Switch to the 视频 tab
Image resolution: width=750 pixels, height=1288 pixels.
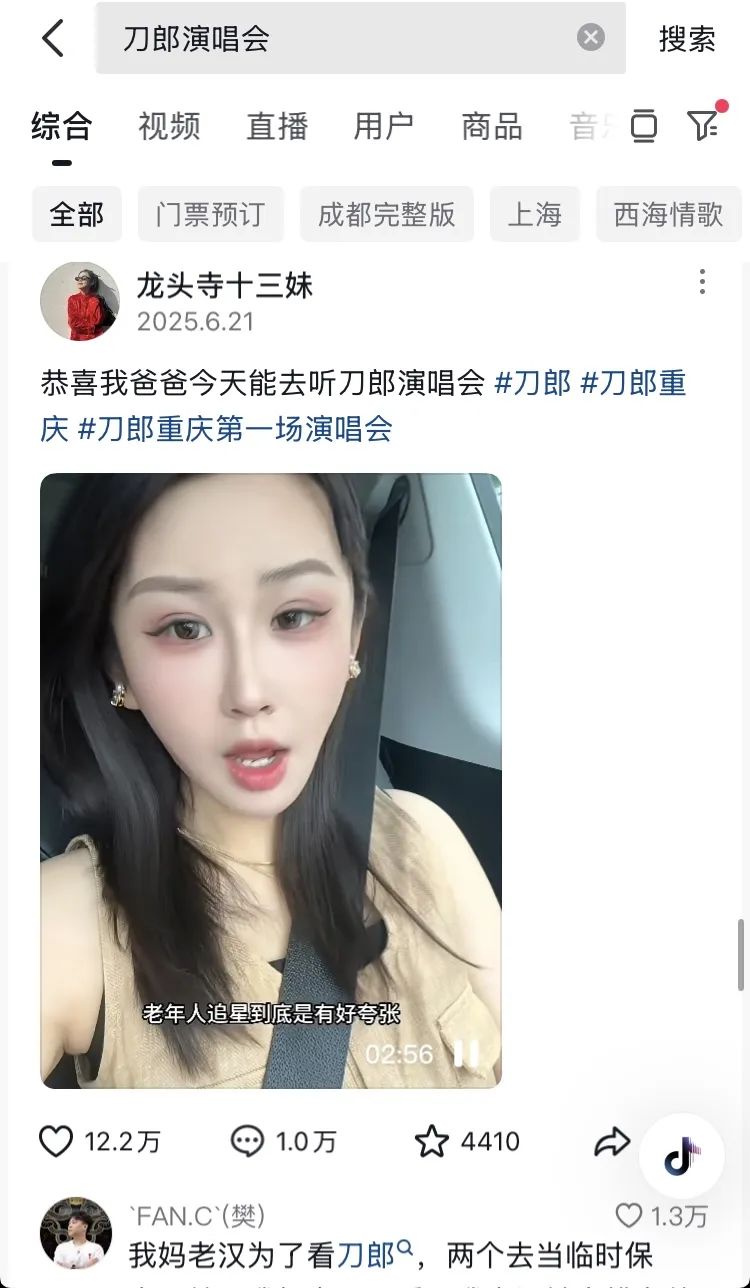[169, 126]
